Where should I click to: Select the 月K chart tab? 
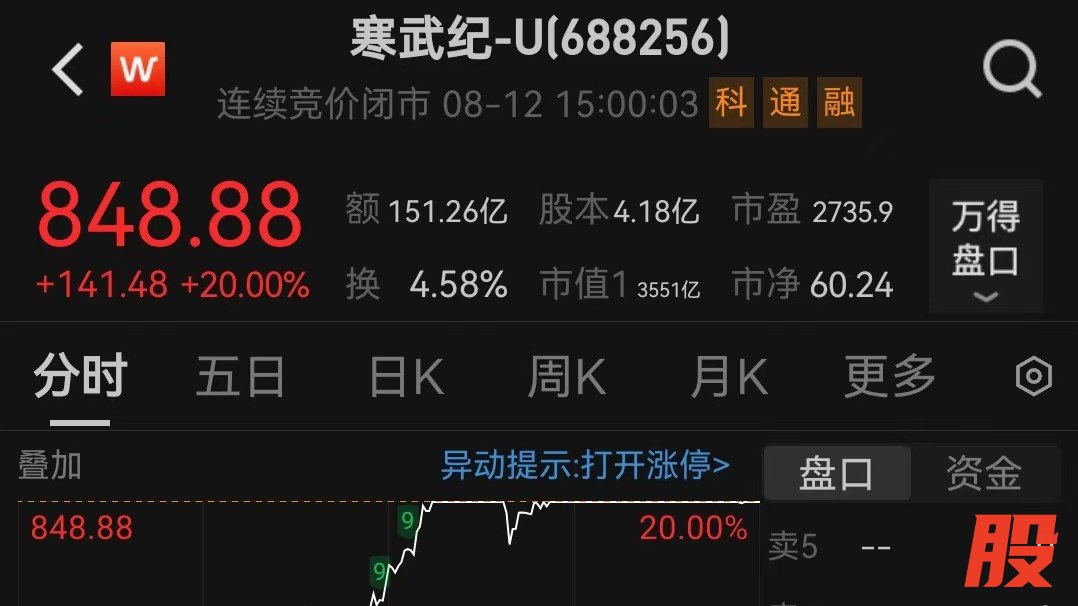click(729, 378)
